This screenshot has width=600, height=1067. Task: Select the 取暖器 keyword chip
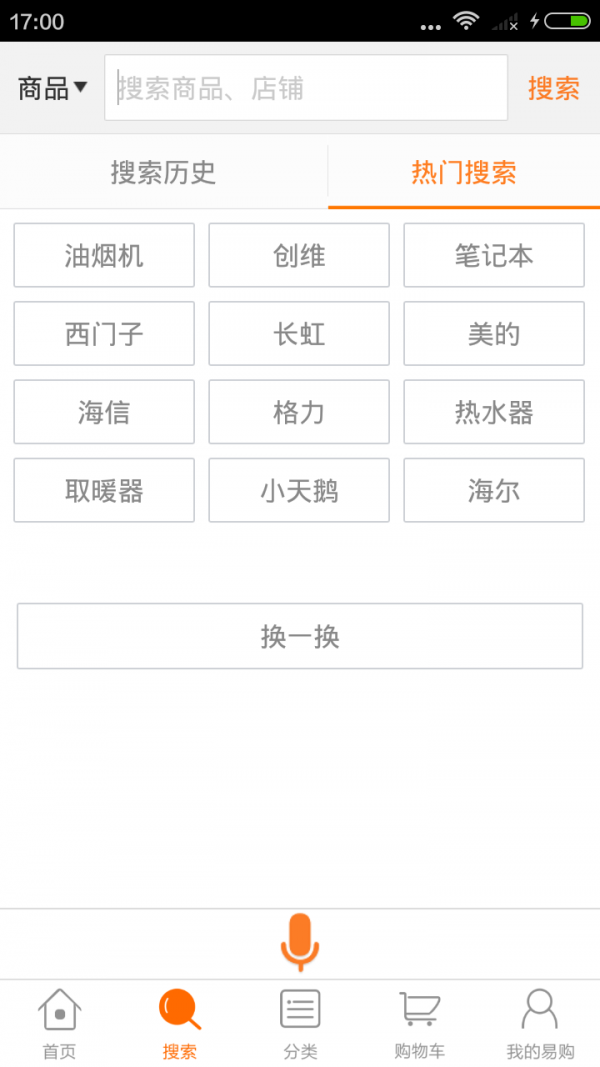[104, 490]
